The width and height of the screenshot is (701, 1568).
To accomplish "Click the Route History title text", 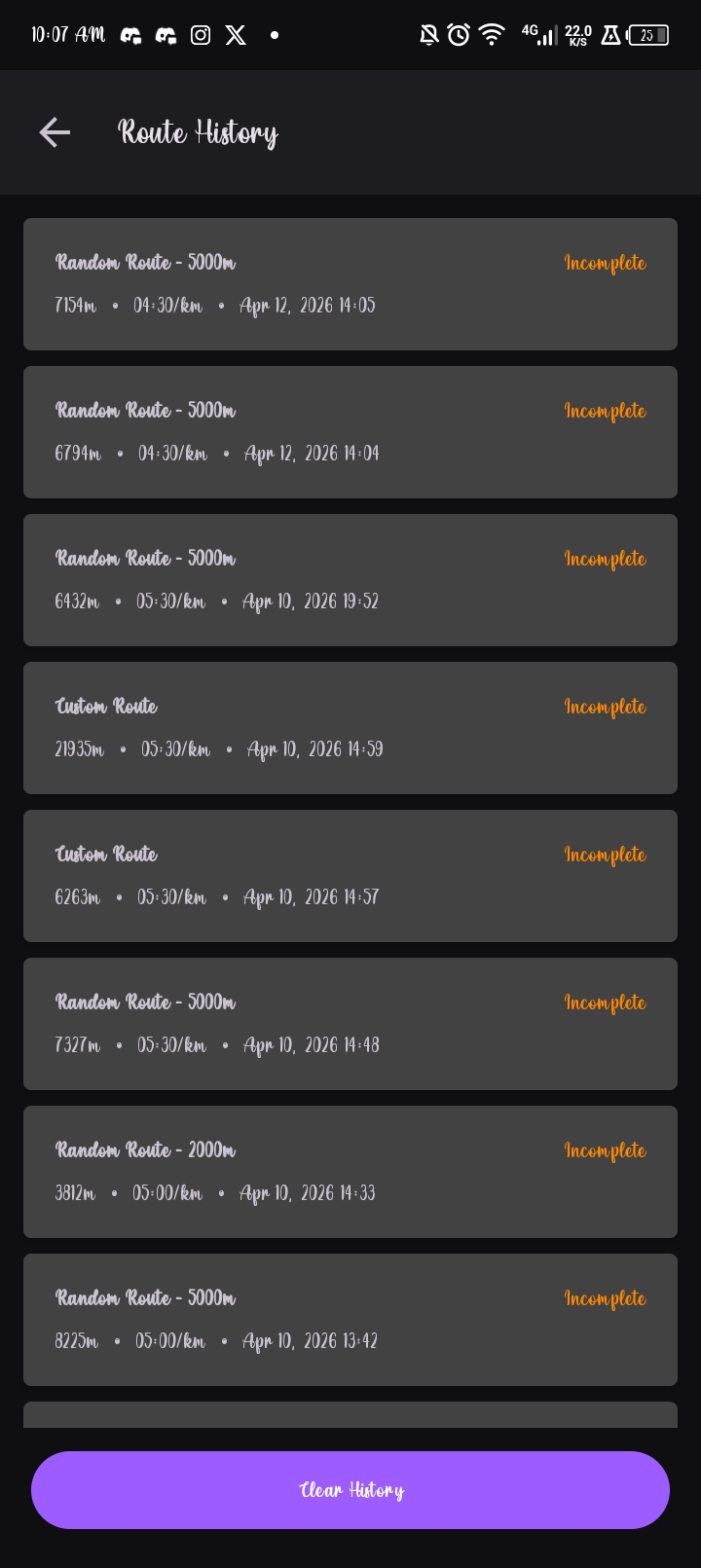I will point(198,132).
